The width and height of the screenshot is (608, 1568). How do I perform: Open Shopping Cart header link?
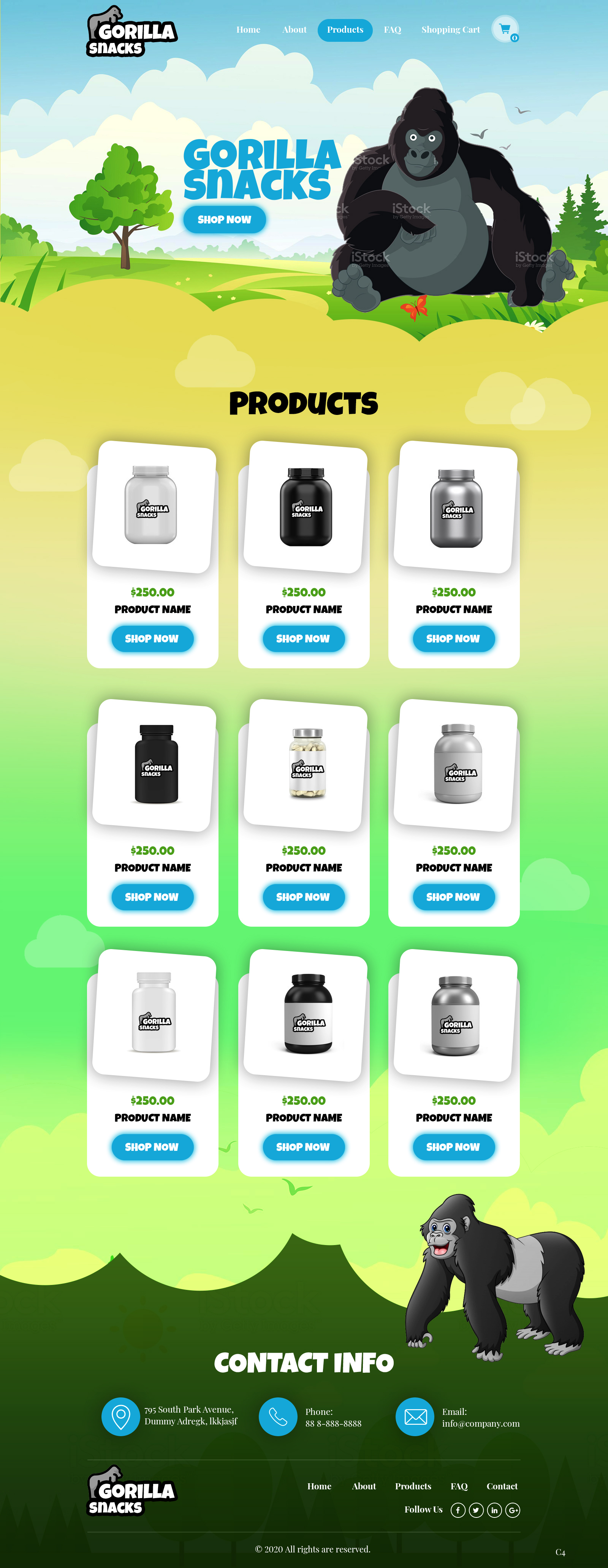click(x=450, y=30)
